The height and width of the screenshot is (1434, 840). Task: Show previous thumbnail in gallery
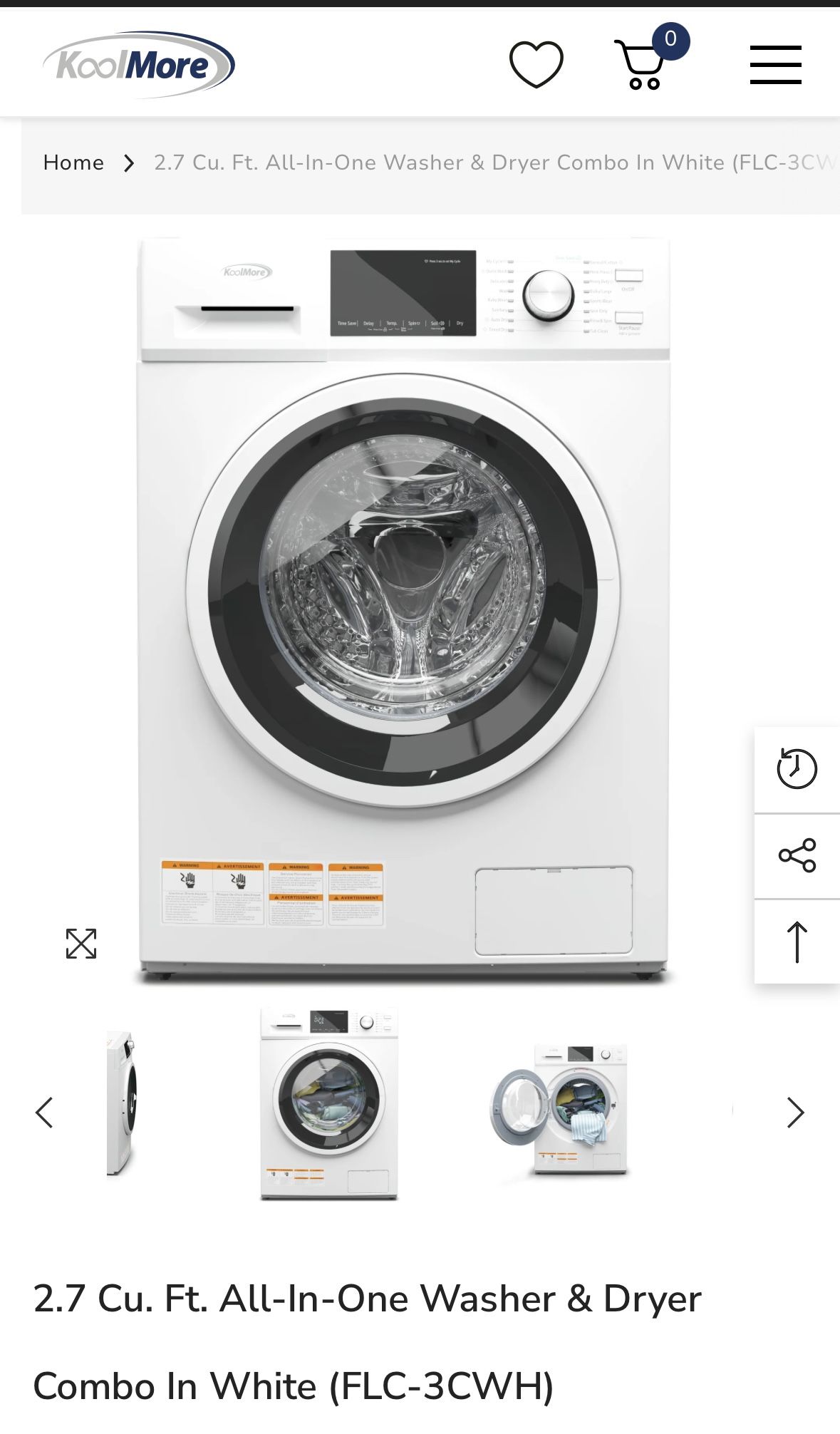click(44, 1112)
